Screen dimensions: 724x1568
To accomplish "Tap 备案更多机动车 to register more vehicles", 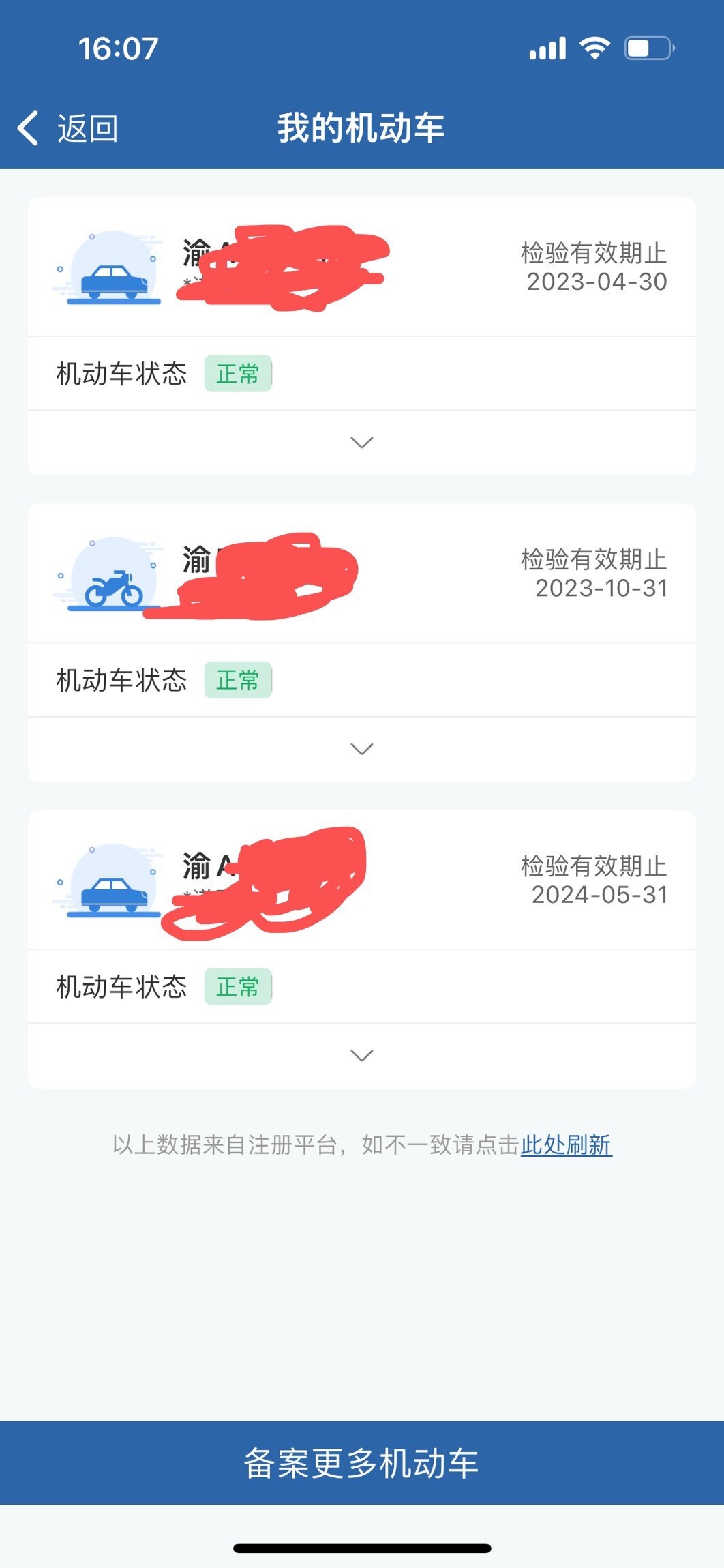I will tap(361, 1463).
